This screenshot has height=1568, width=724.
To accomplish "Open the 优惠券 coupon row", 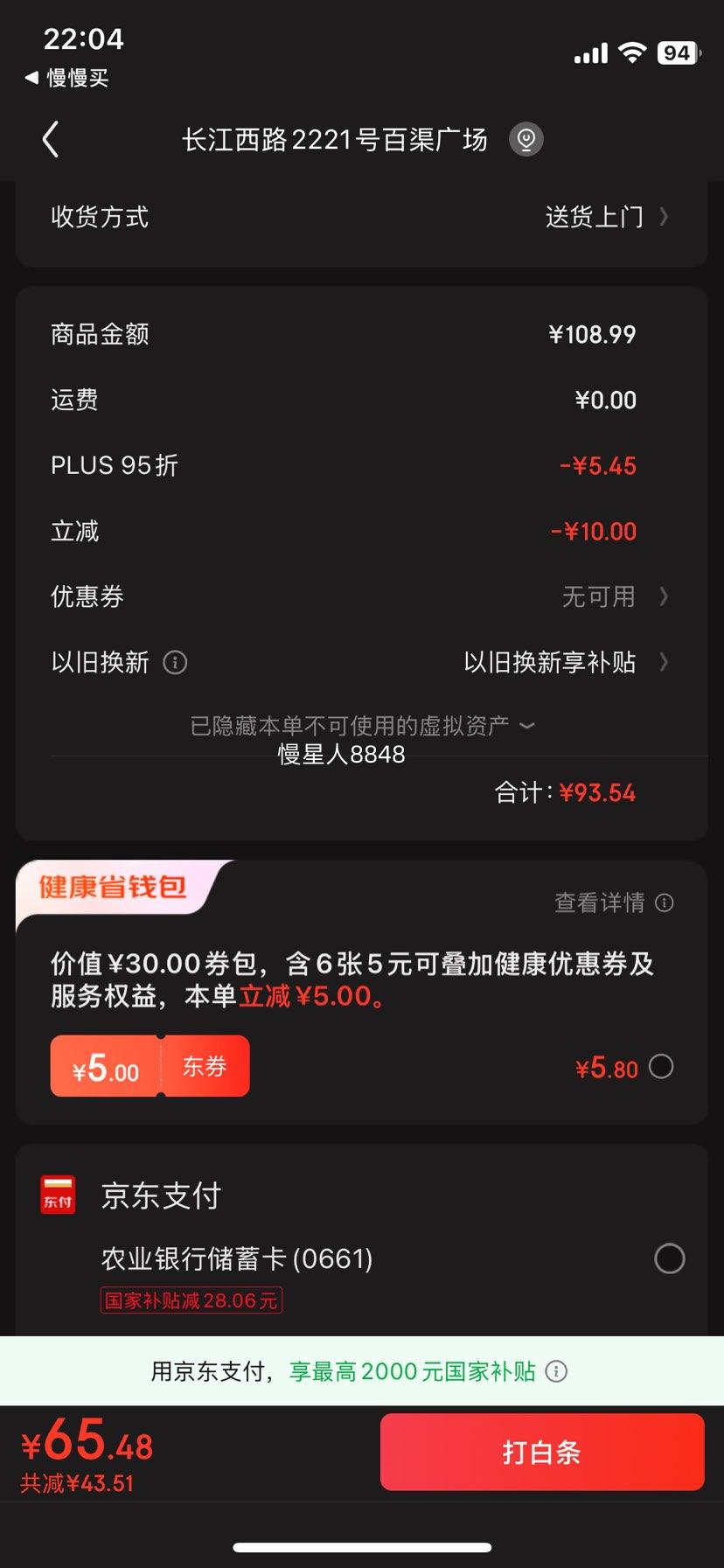I will 361,596.
